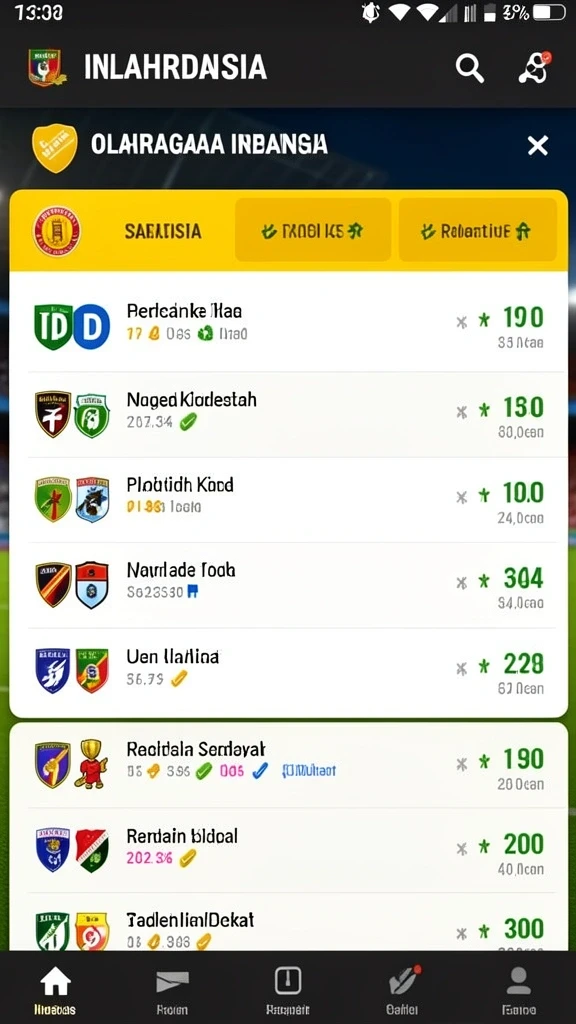Switch to the Rebantiue tab
Viewport: 576px width, 1024px height.
(477, 230)
